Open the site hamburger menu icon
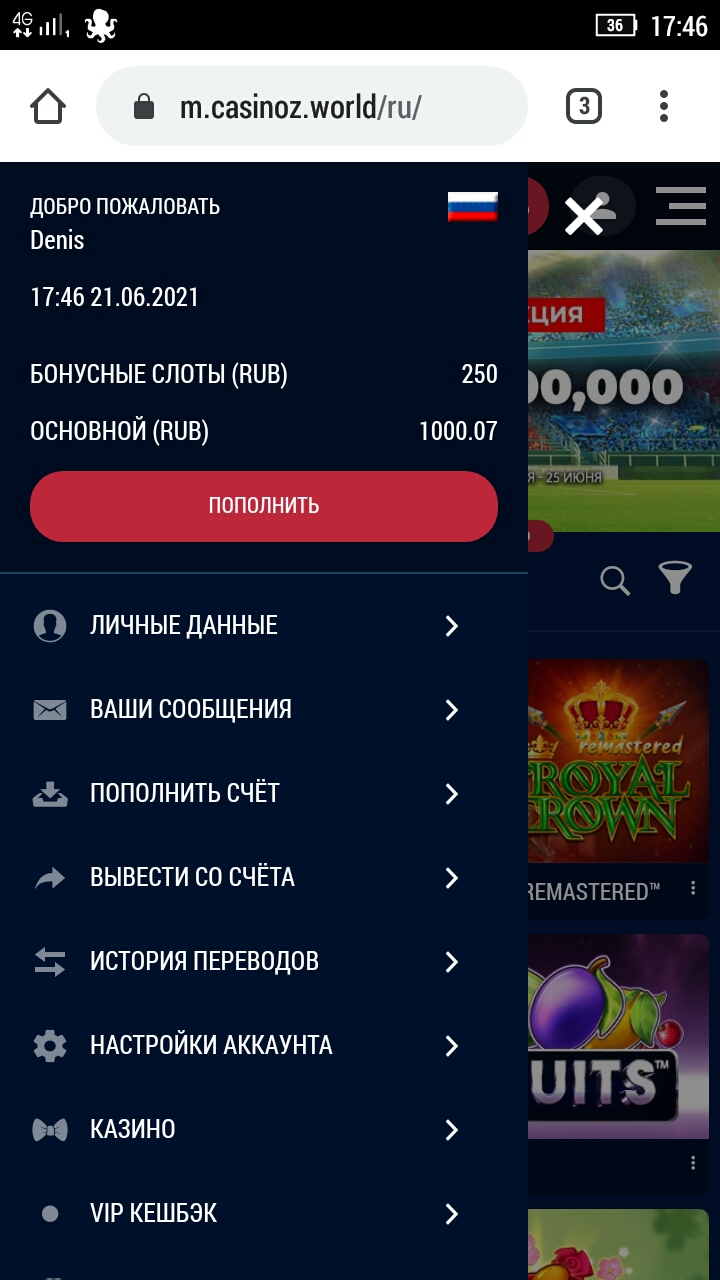 (x=680, y=207)
